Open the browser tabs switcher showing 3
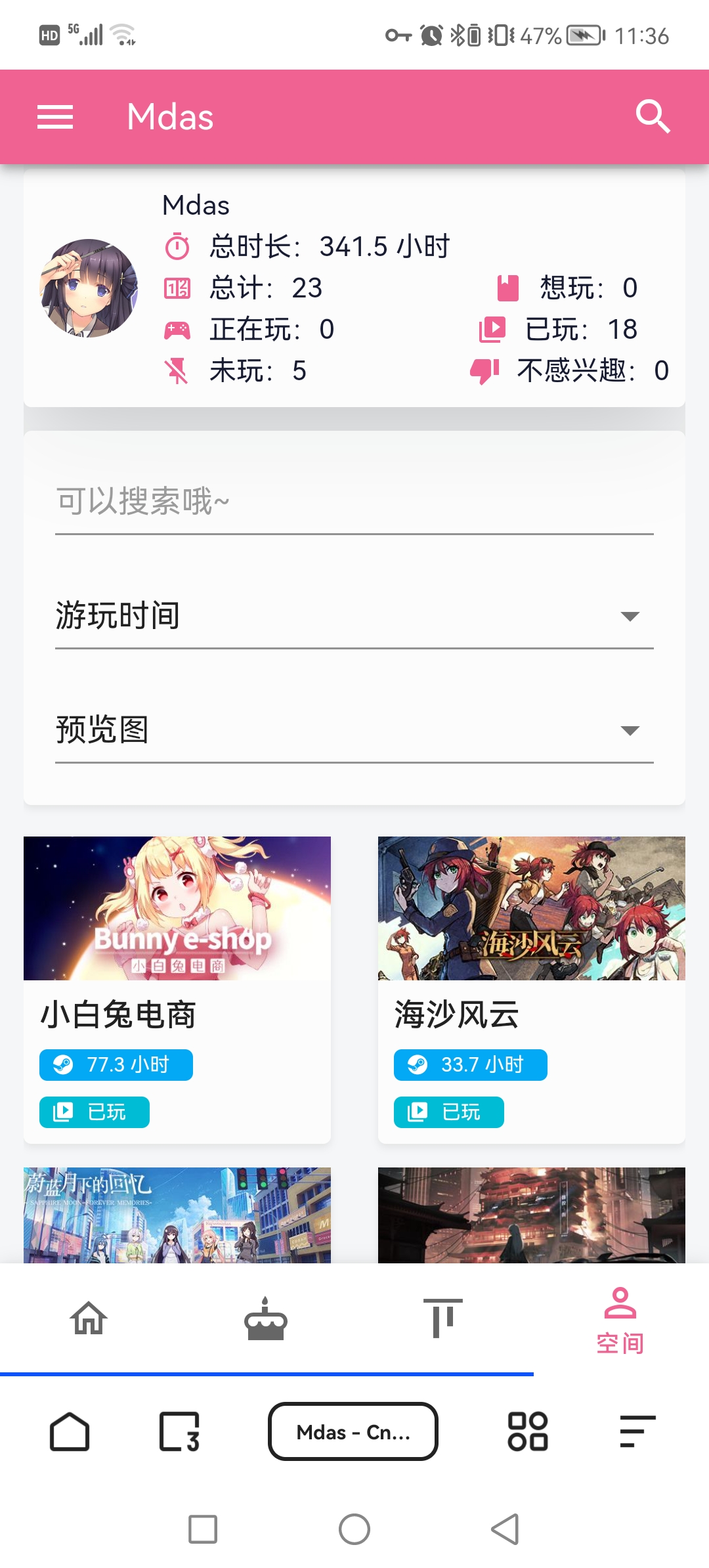This screenshot has width=709, height=1568. 179,1431
